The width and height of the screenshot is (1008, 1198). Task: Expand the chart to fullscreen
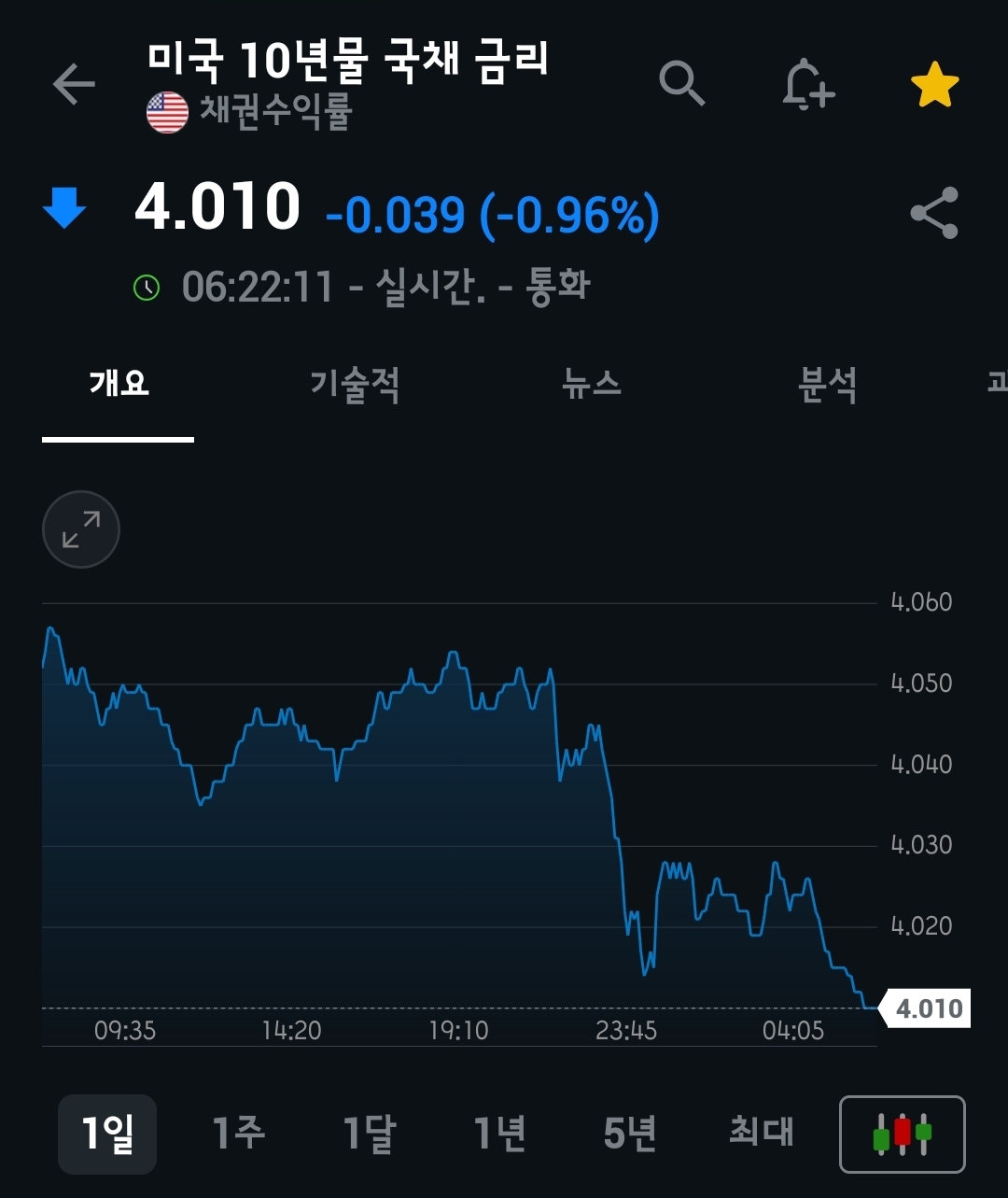[81, 529]
